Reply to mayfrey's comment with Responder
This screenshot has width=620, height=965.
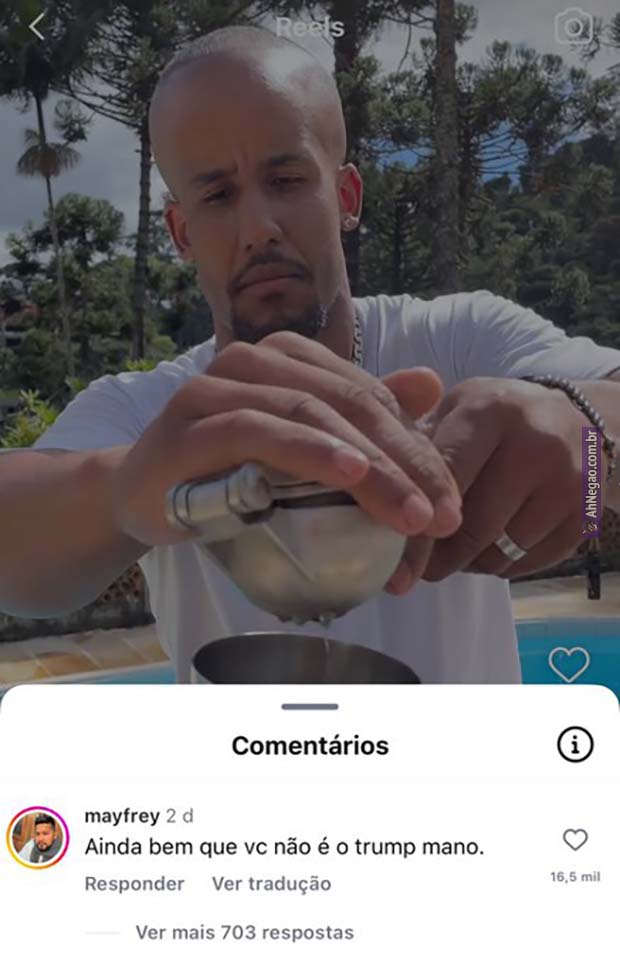point(134,884)
